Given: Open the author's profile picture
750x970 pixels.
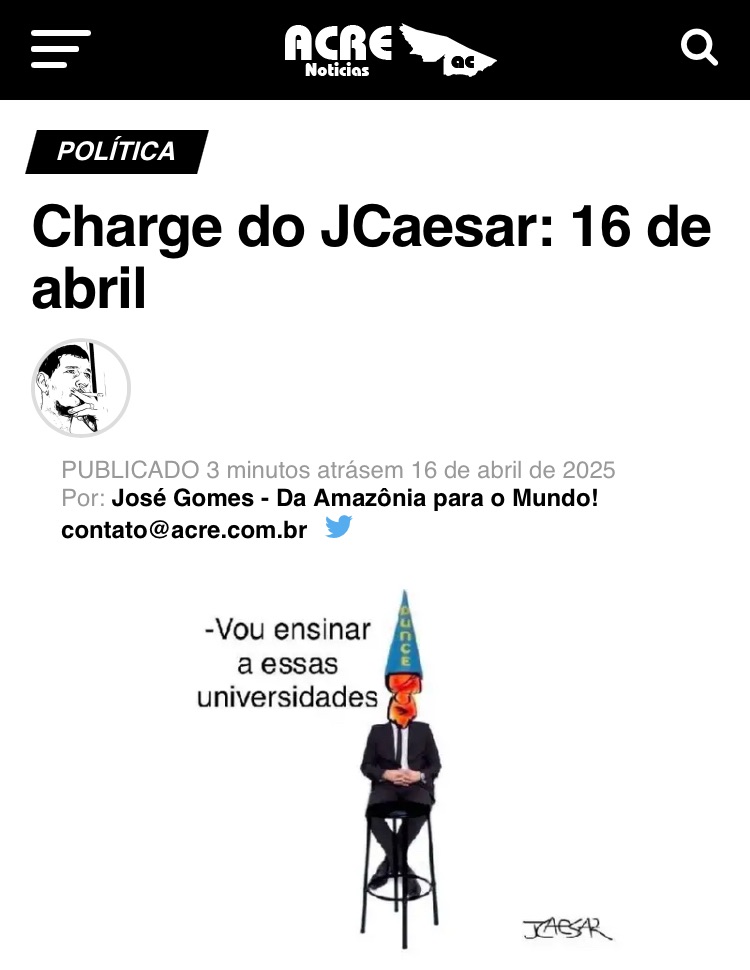Looking at the screenshot, I should (81, 388).
